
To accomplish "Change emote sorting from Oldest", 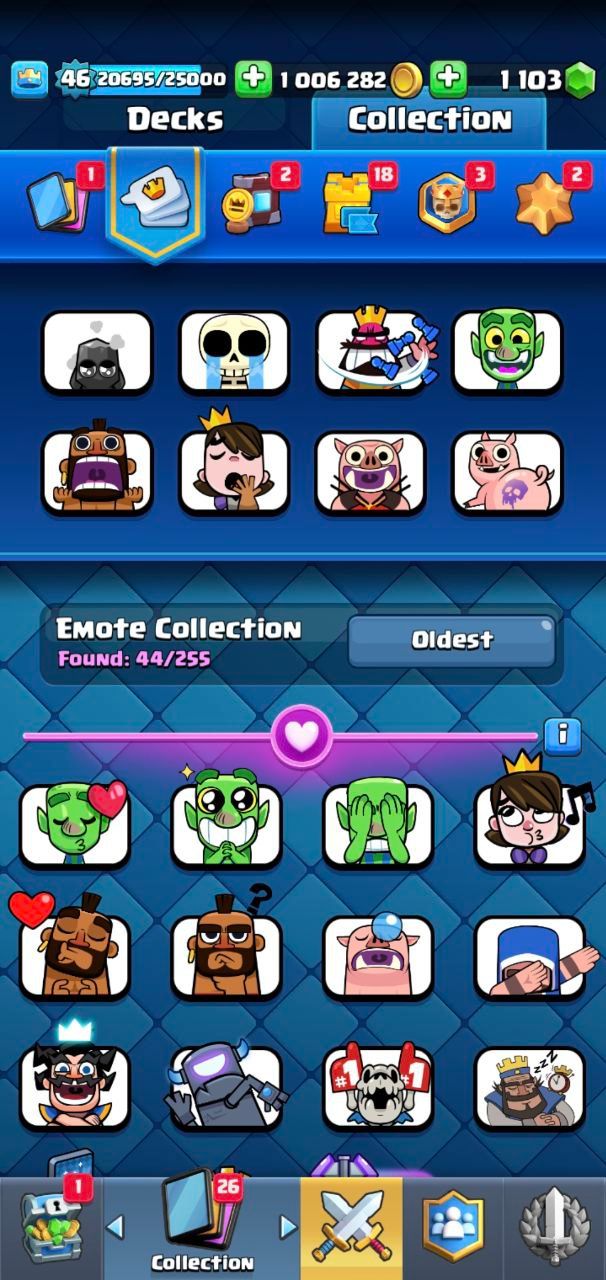I will [x=451, y=640].
